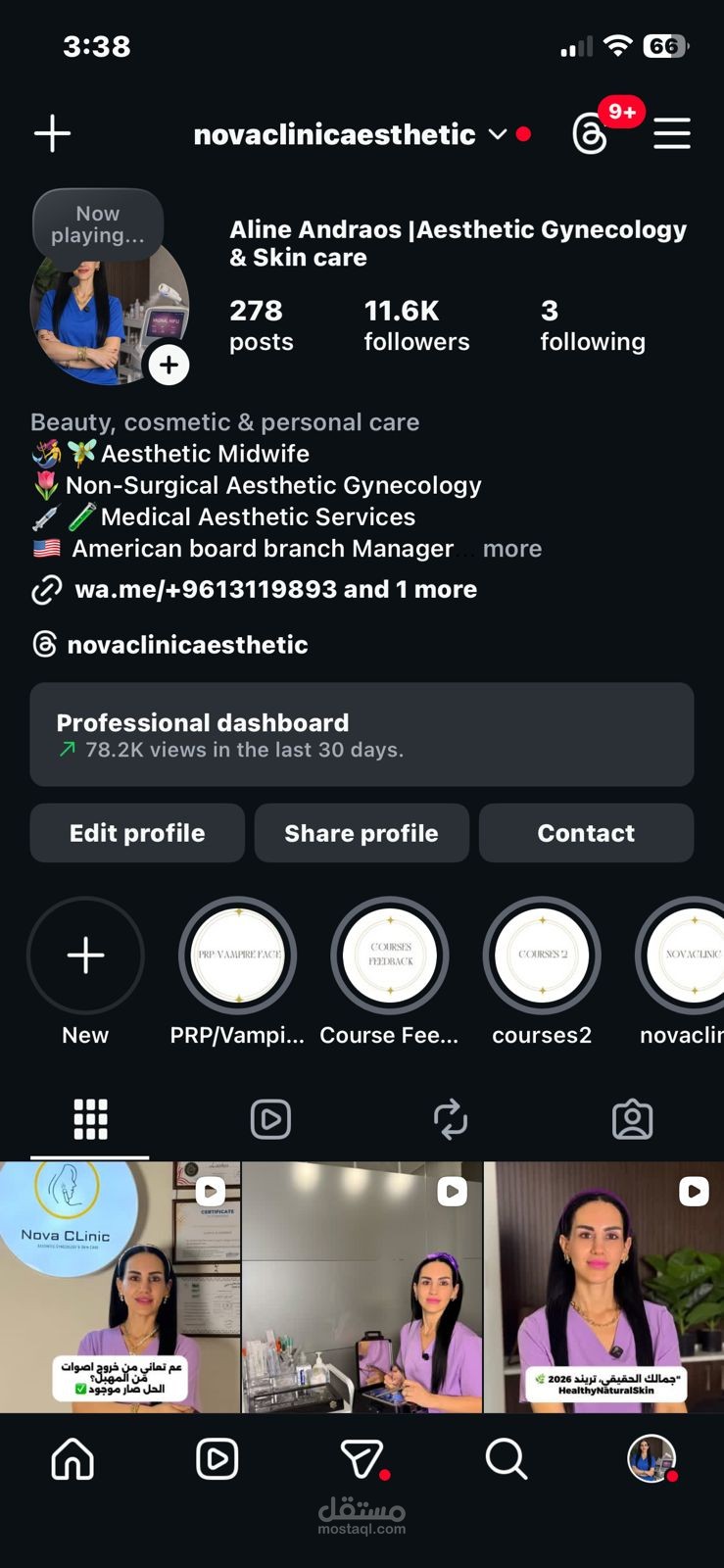This screenshot has height=1568, width=724.
Task: Open account switcher chevron beside novaclinicaesthetic
Action: tap(497, 134)
